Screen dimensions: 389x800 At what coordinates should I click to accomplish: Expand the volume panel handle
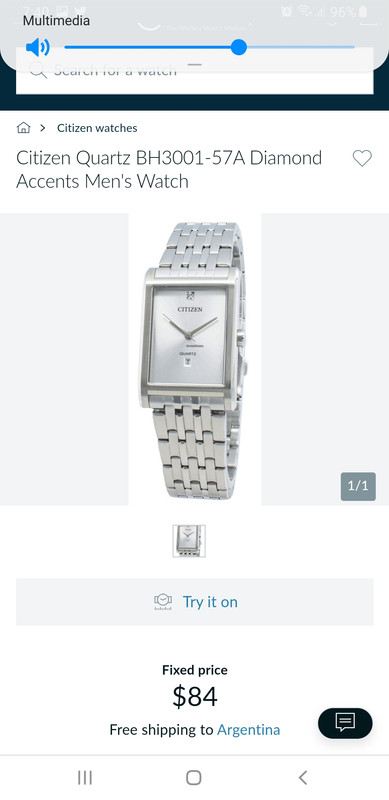pos(194,65)
